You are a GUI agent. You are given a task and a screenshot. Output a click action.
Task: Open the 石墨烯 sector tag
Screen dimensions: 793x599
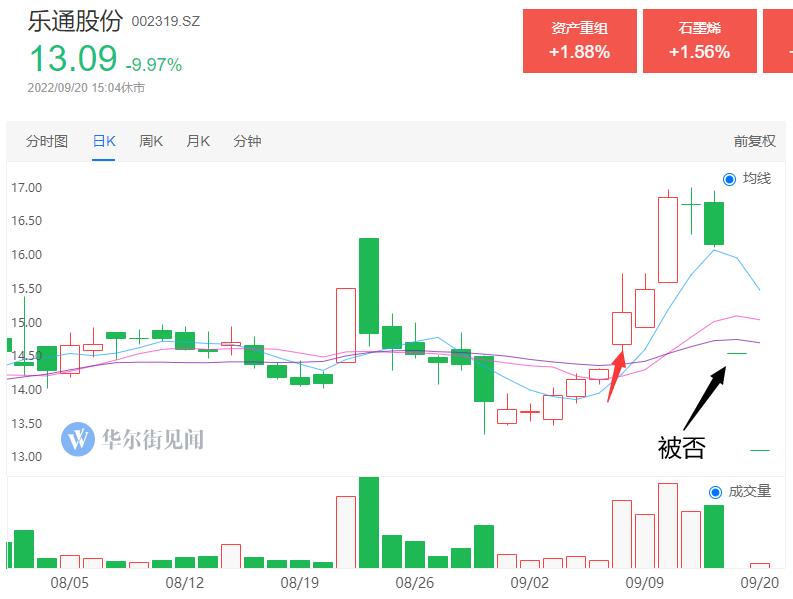tap(699, 41)
